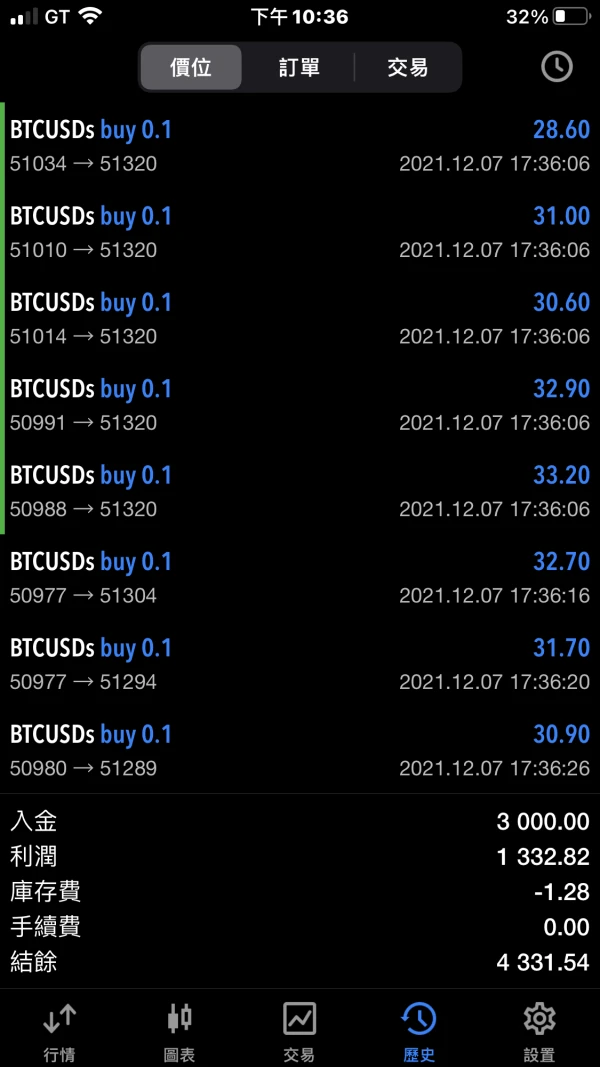
Task: Go to the 圖表 tab
Action: tap(179, 1031)
